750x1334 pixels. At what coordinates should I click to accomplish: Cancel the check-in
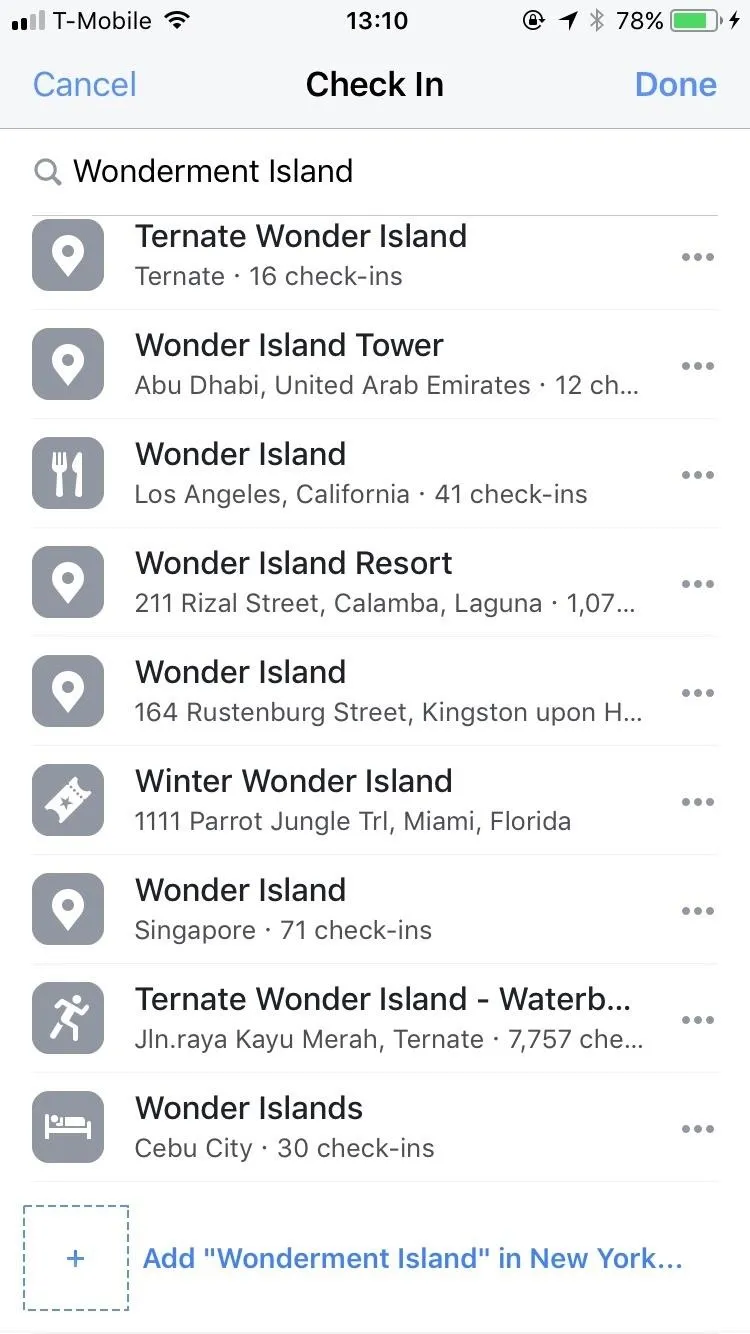85,84
